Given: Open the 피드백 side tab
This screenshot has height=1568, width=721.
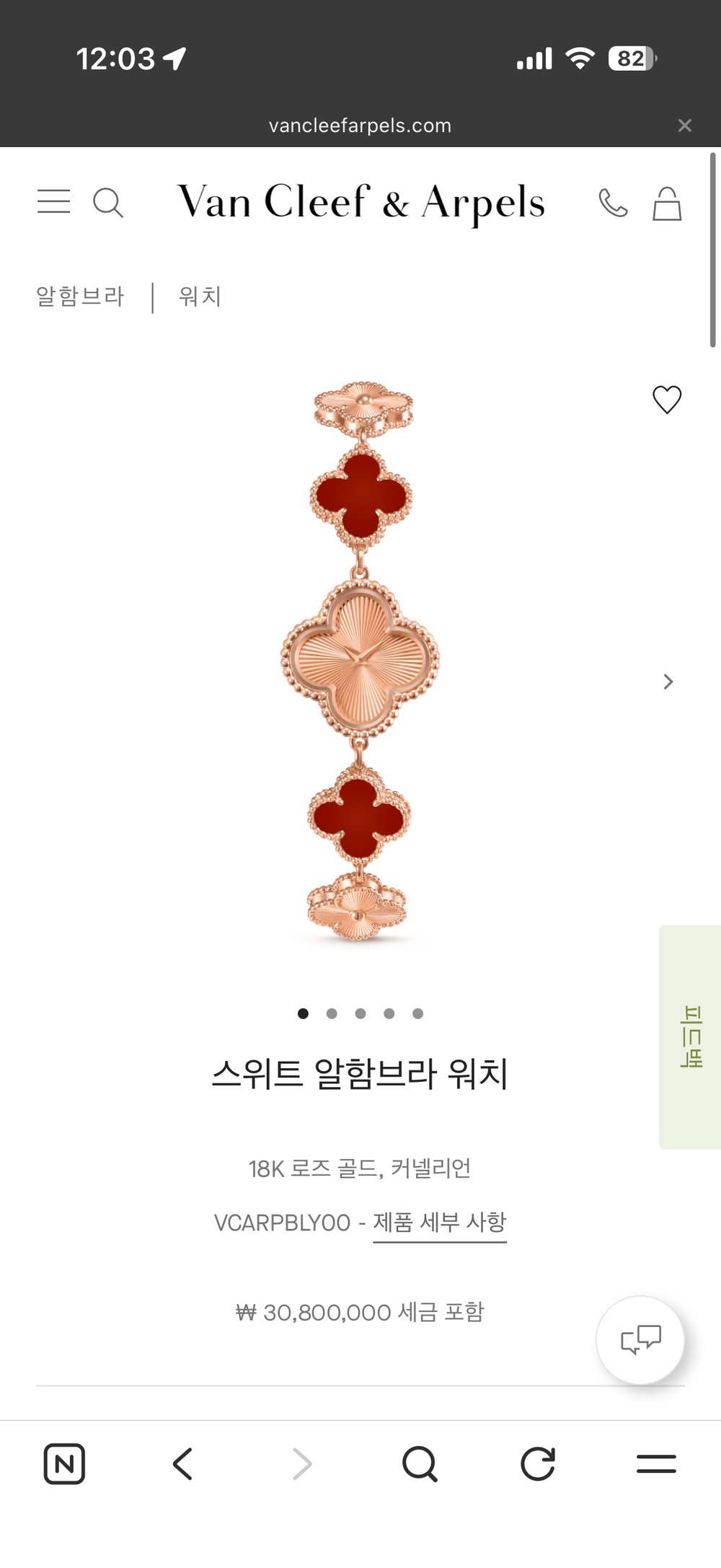Looking at the screenshot, I should [x=690, y=1036].
